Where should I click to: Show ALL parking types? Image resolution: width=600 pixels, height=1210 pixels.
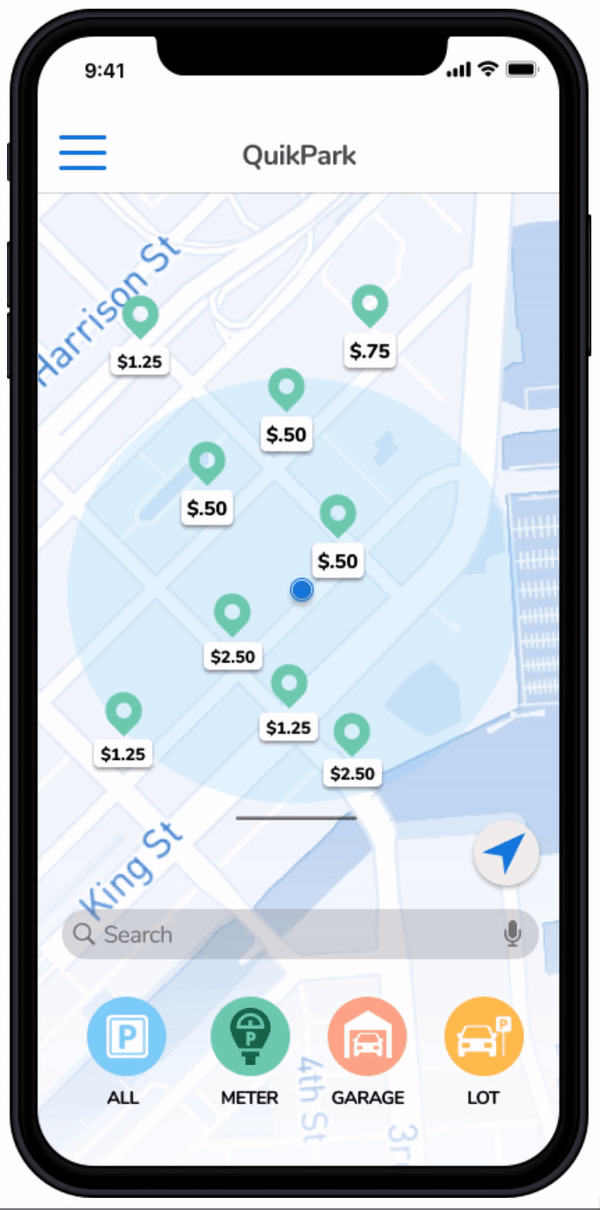click(x=125, y=1037)
